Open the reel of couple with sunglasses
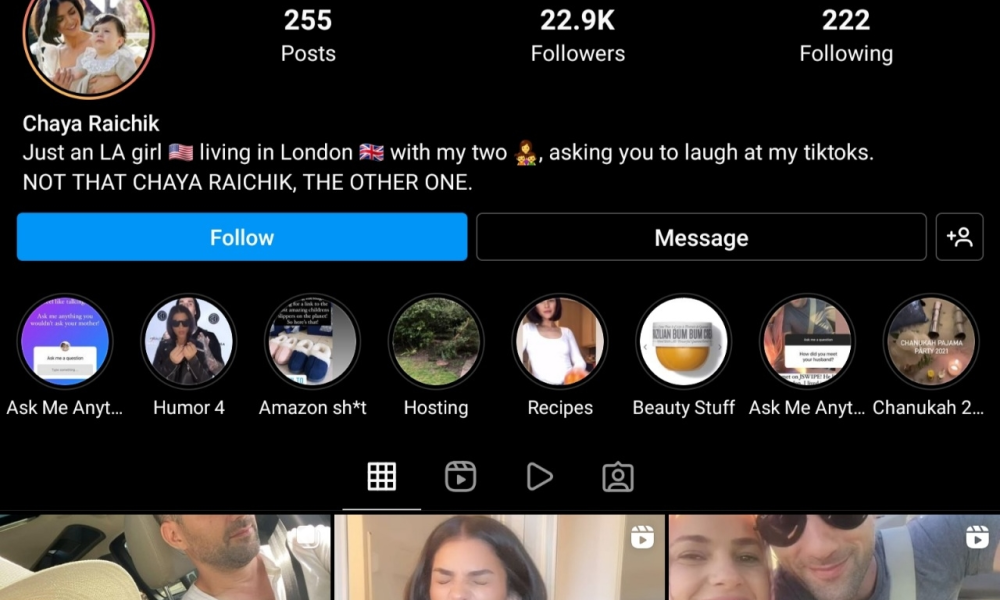 pyautogui.click(x=833, y=558)
